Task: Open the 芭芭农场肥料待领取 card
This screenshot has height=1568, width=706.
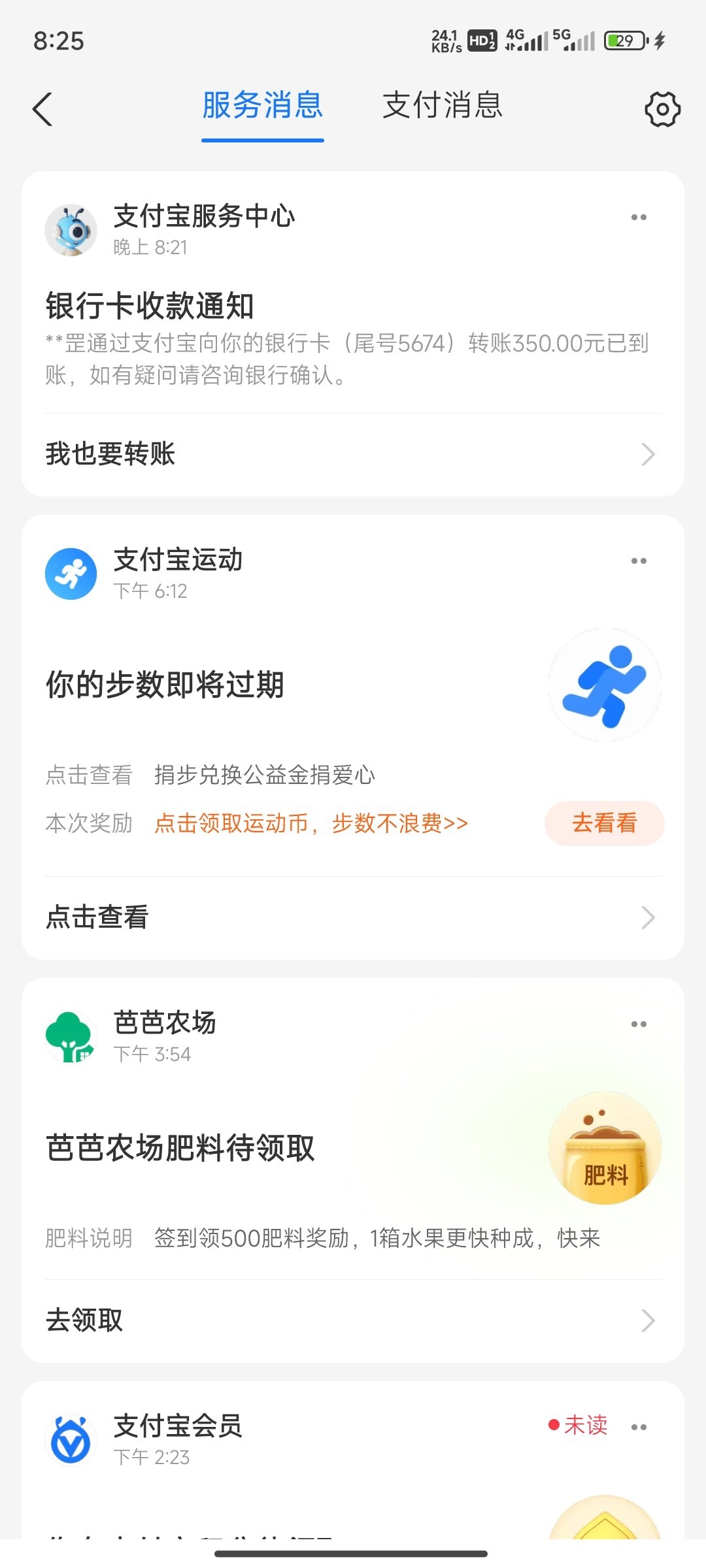Action: point(261,1149)
